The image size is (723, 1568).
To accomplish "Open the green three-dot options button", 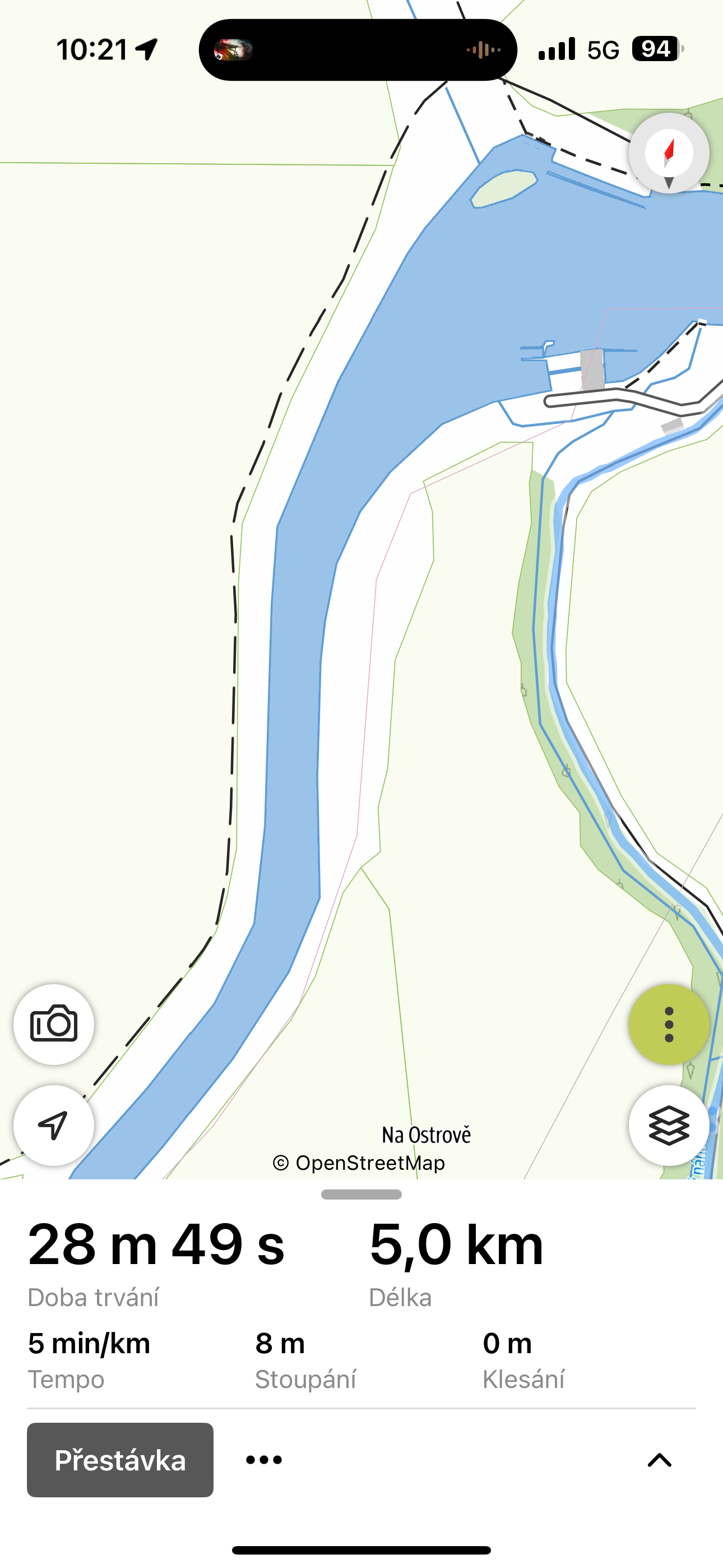I will click(668, 1025).
